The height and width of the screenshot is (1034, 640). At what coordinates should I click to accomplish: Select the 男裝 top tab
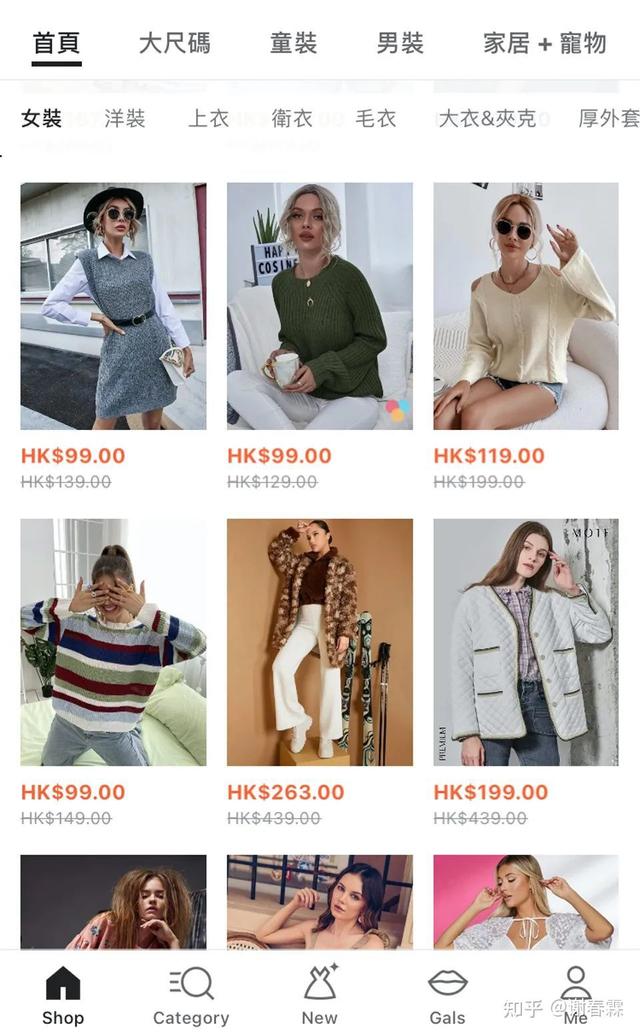400,43
